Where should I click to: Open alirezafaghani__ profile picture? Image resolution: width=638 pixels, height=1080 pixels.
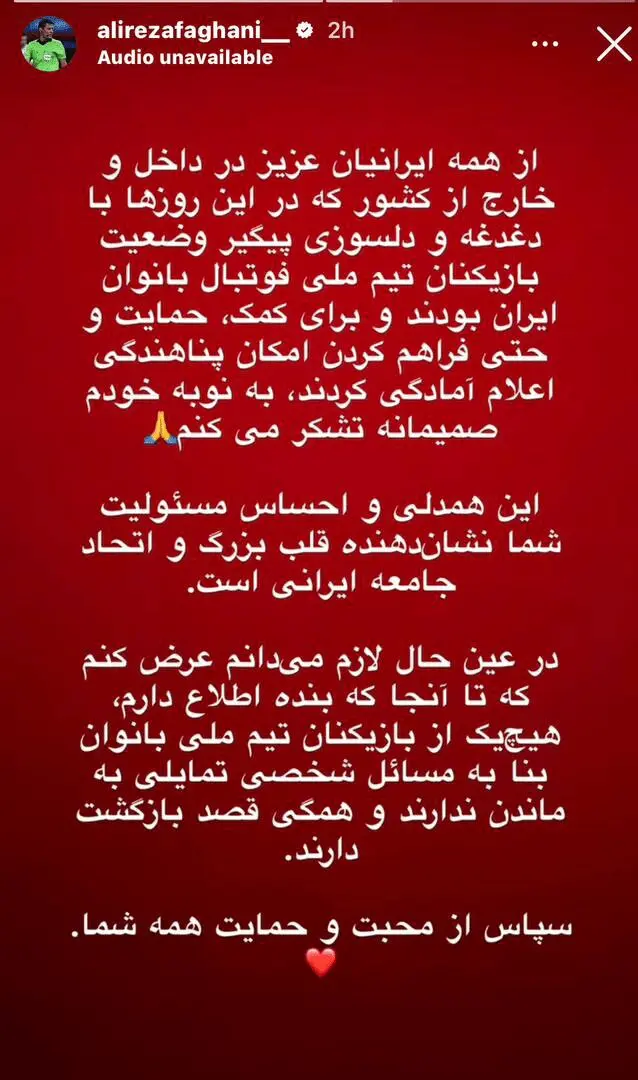[x=46, y=44]
